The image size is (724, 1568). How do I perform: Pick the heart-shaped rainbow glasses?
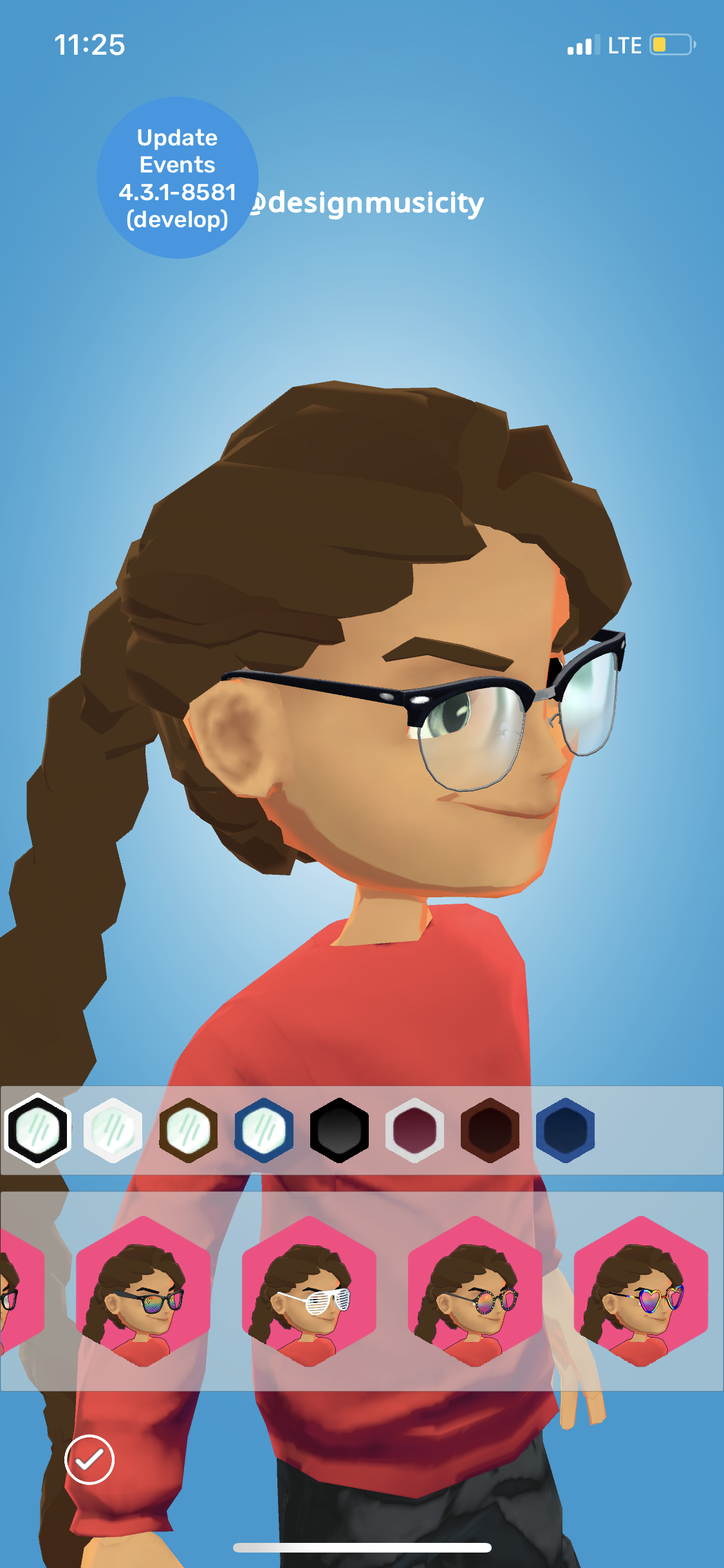pos(641,1291)
